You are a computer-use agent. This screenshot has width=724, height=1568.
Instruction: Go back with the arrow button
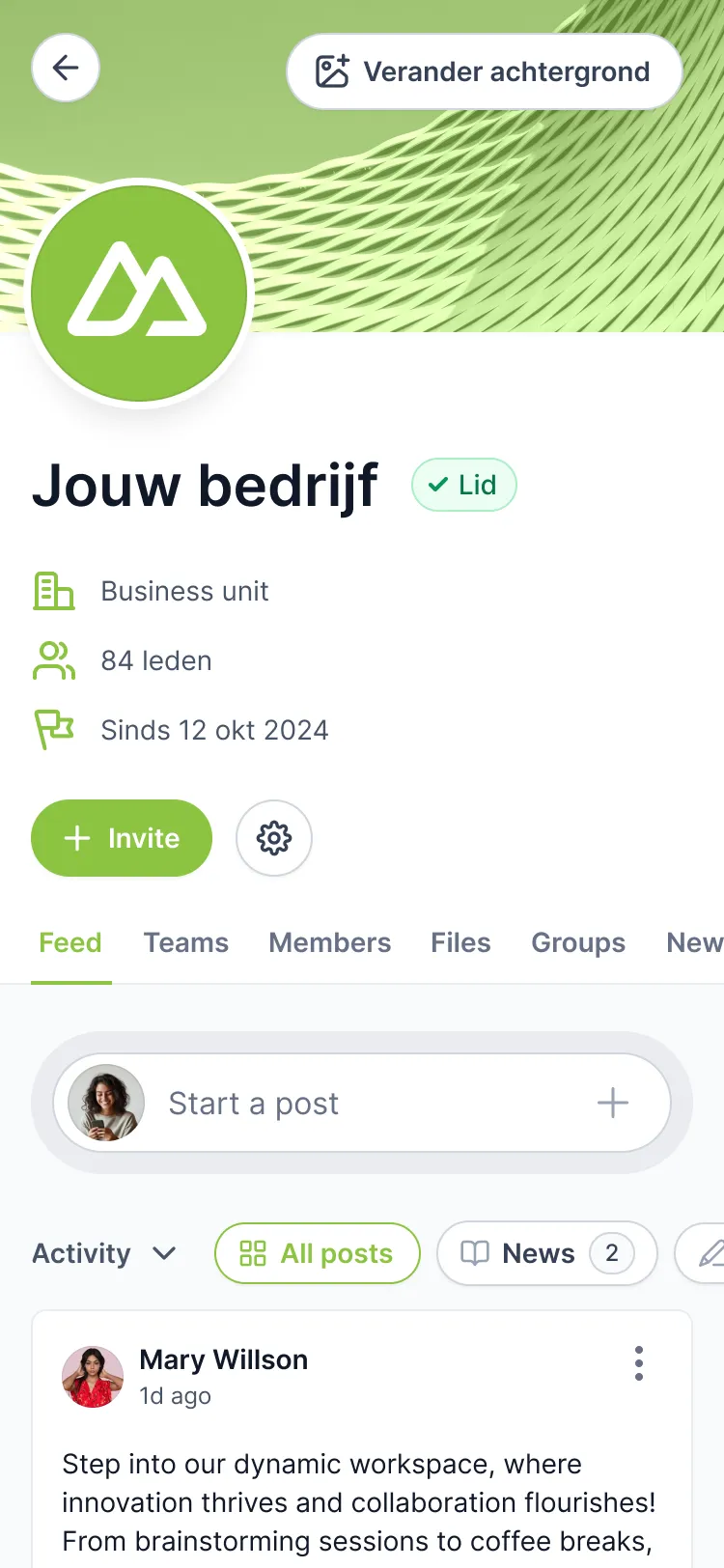66,68
